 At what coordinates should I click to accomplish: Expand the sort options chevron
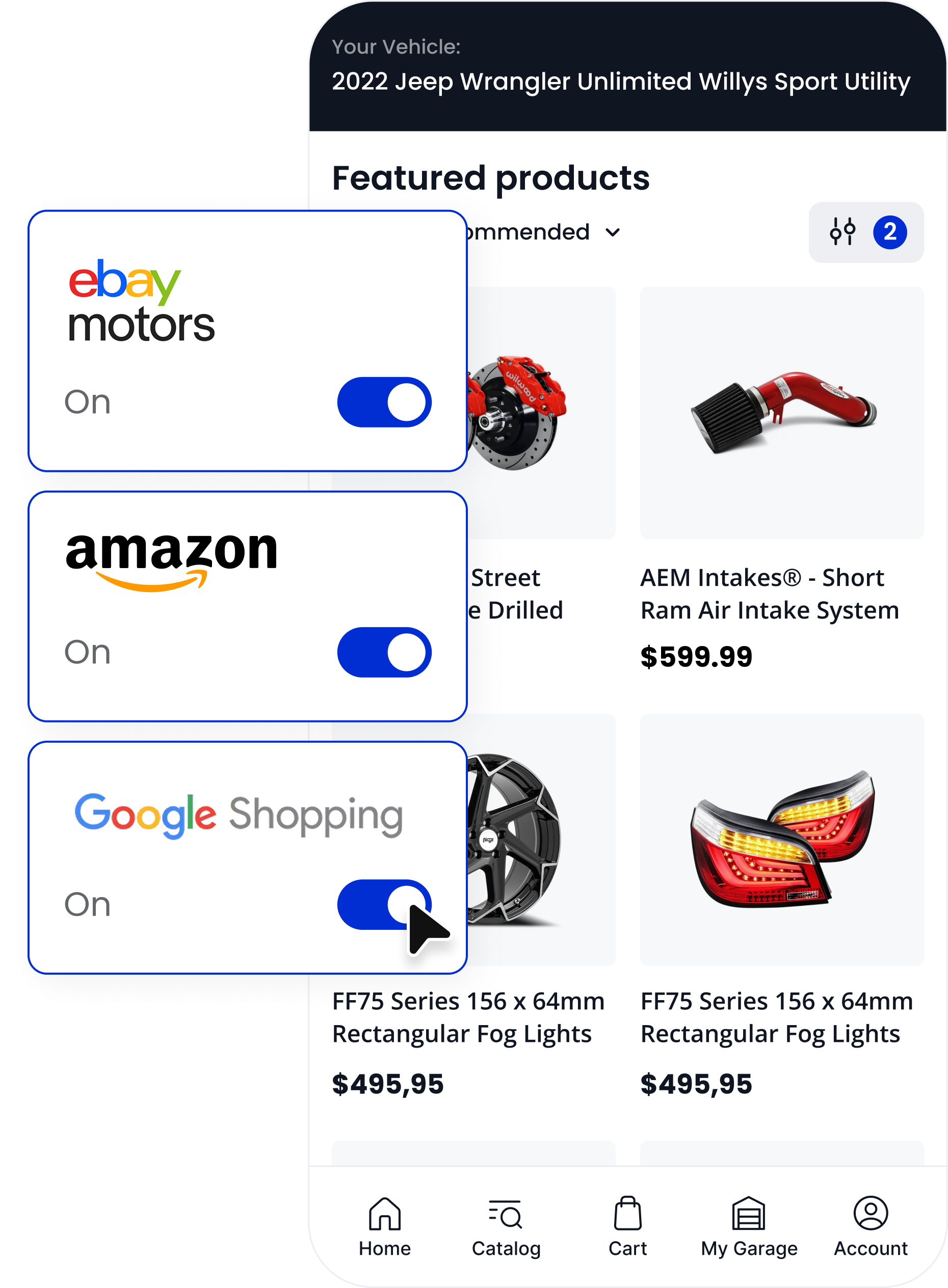click(x=613, y=233)
